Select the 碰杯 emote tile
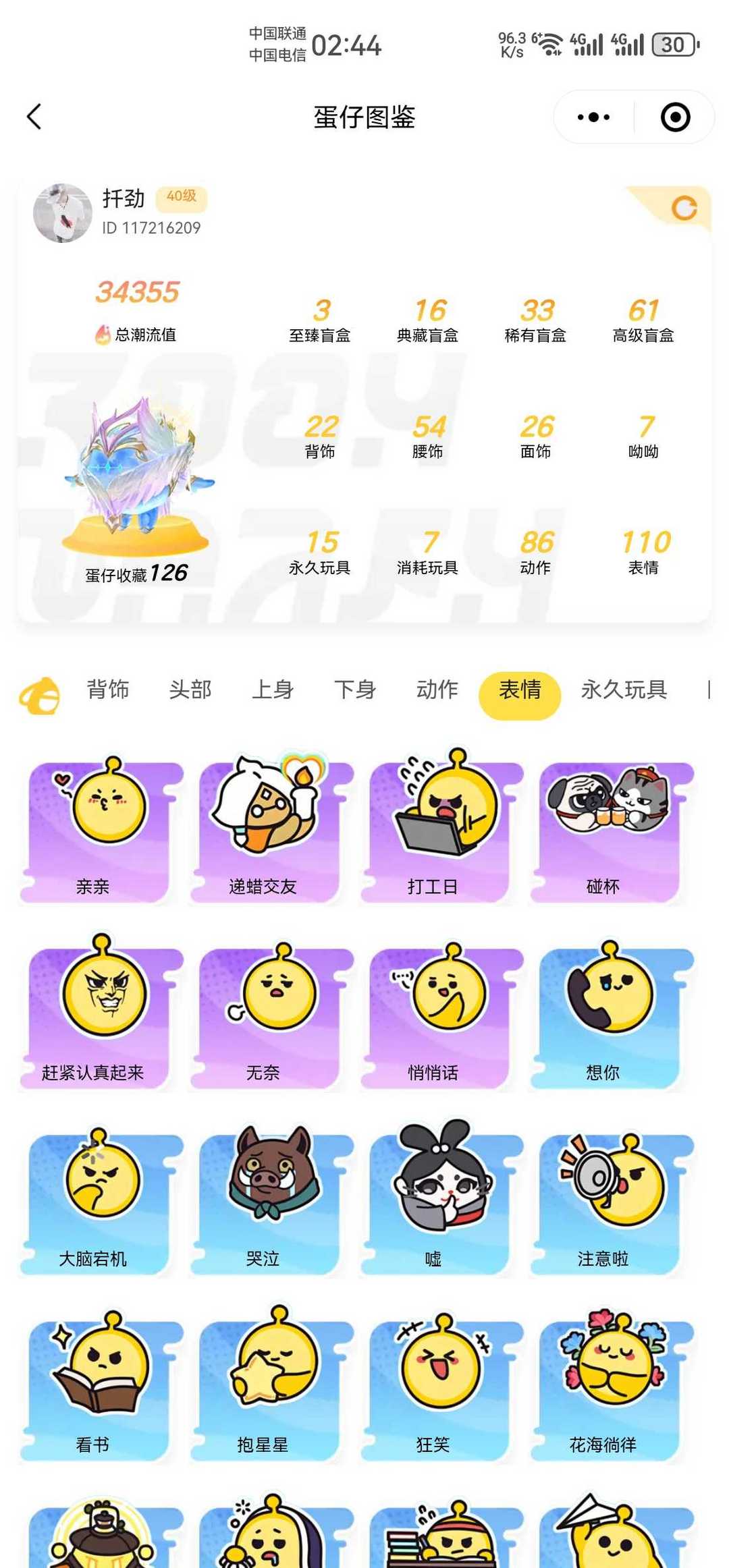The height and width of the screenshot is (1568, 729). tap(613, 831)
